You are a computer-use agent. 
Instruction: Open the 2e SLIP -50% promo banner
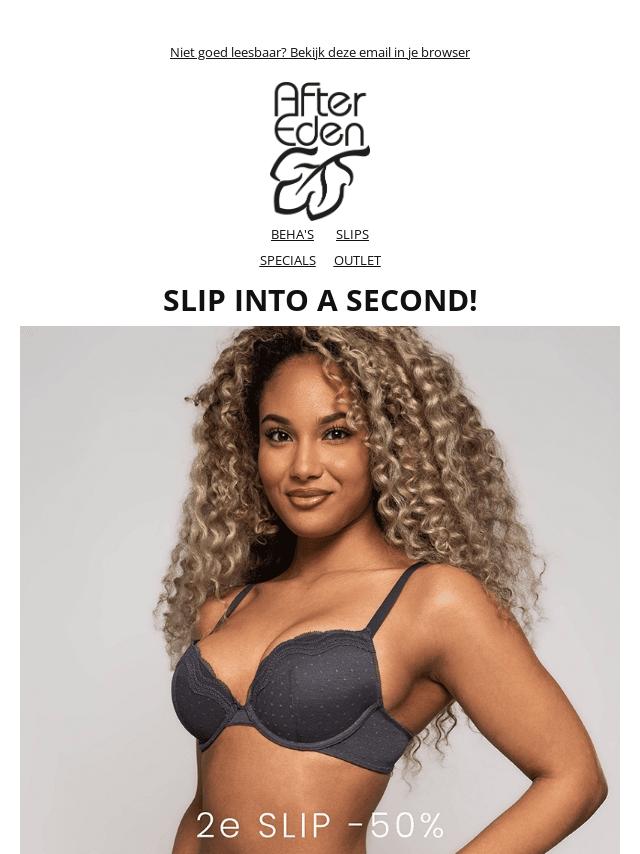coord(320,590)
